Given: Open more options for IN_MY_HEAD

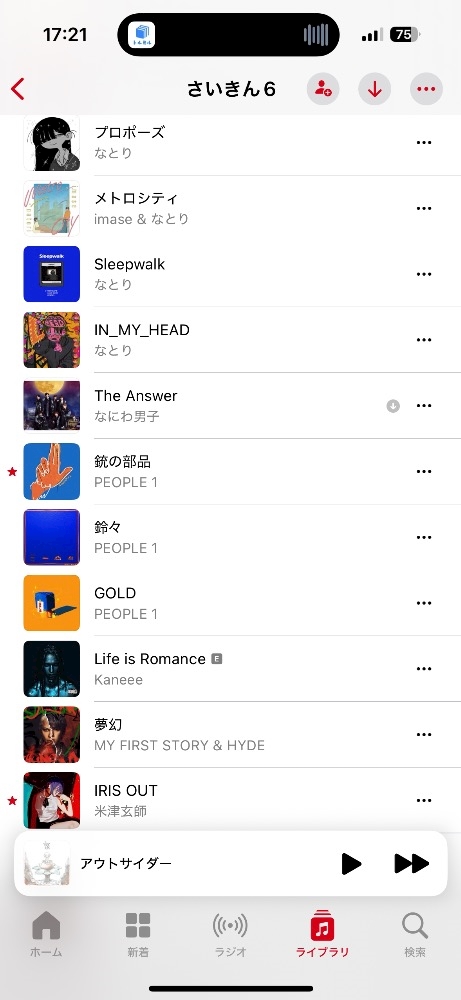Looking at the screenshot, I should click(424, 340).
